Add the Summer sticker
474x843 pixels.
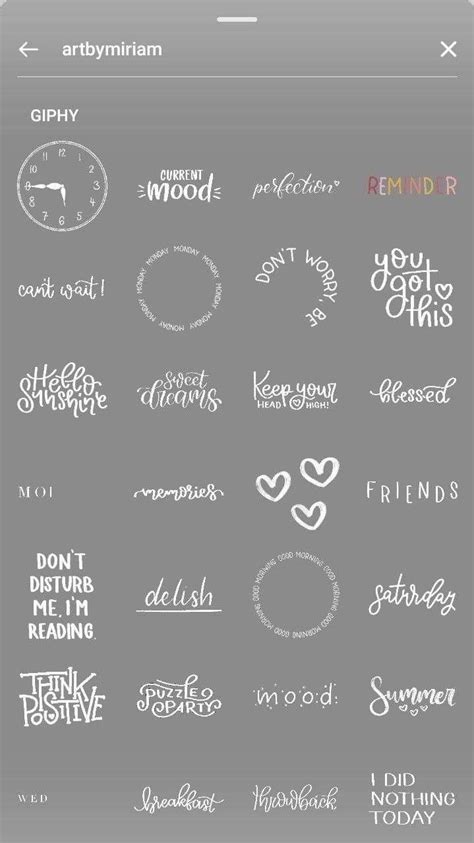point(412,697)
